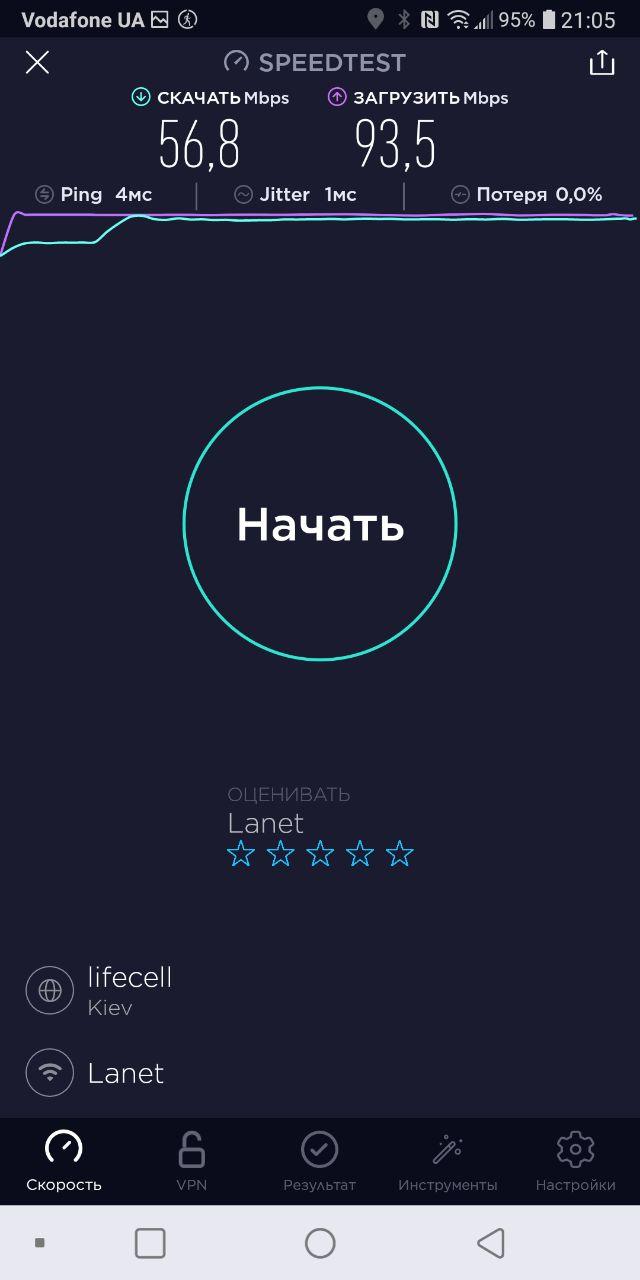Open the VPN tab

(x=191, y=1162)
